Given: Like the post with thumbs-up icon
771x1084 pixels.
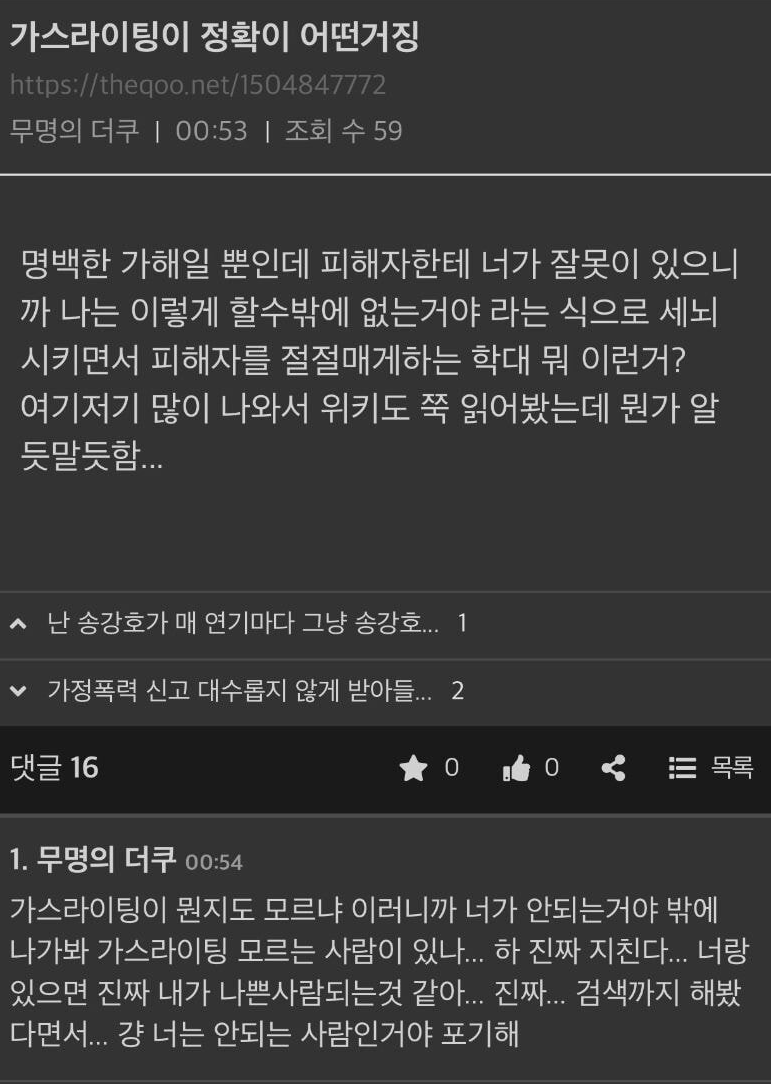Looking at the screenshot, I should point(516,768).
